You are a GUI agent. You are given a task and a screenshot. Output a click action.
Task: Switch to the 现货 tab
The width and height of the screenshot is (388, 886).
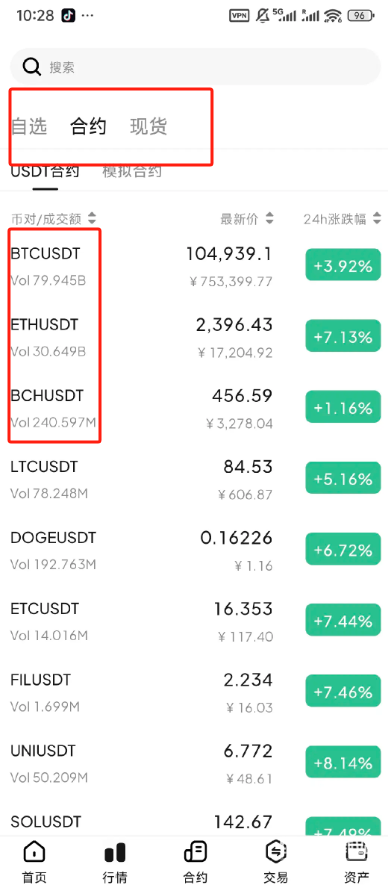149,127
